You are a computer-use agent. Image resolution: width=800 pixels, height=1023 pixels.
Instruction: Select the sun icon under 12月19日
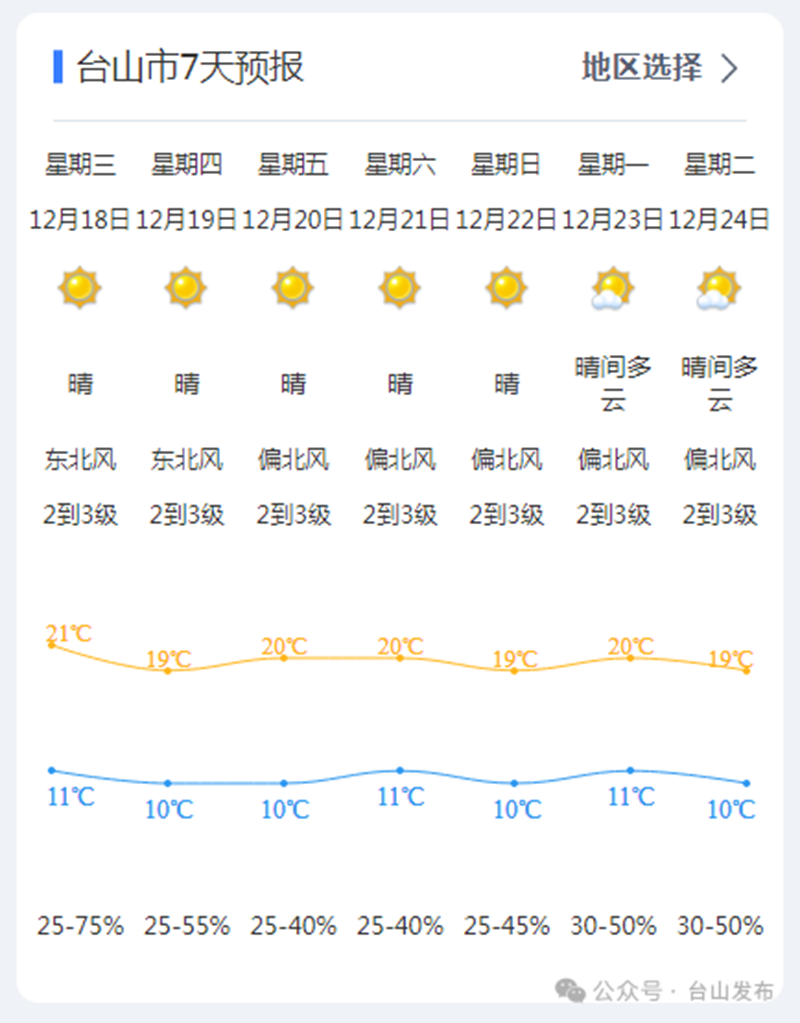pyautogui.click(x=186, y=287)
